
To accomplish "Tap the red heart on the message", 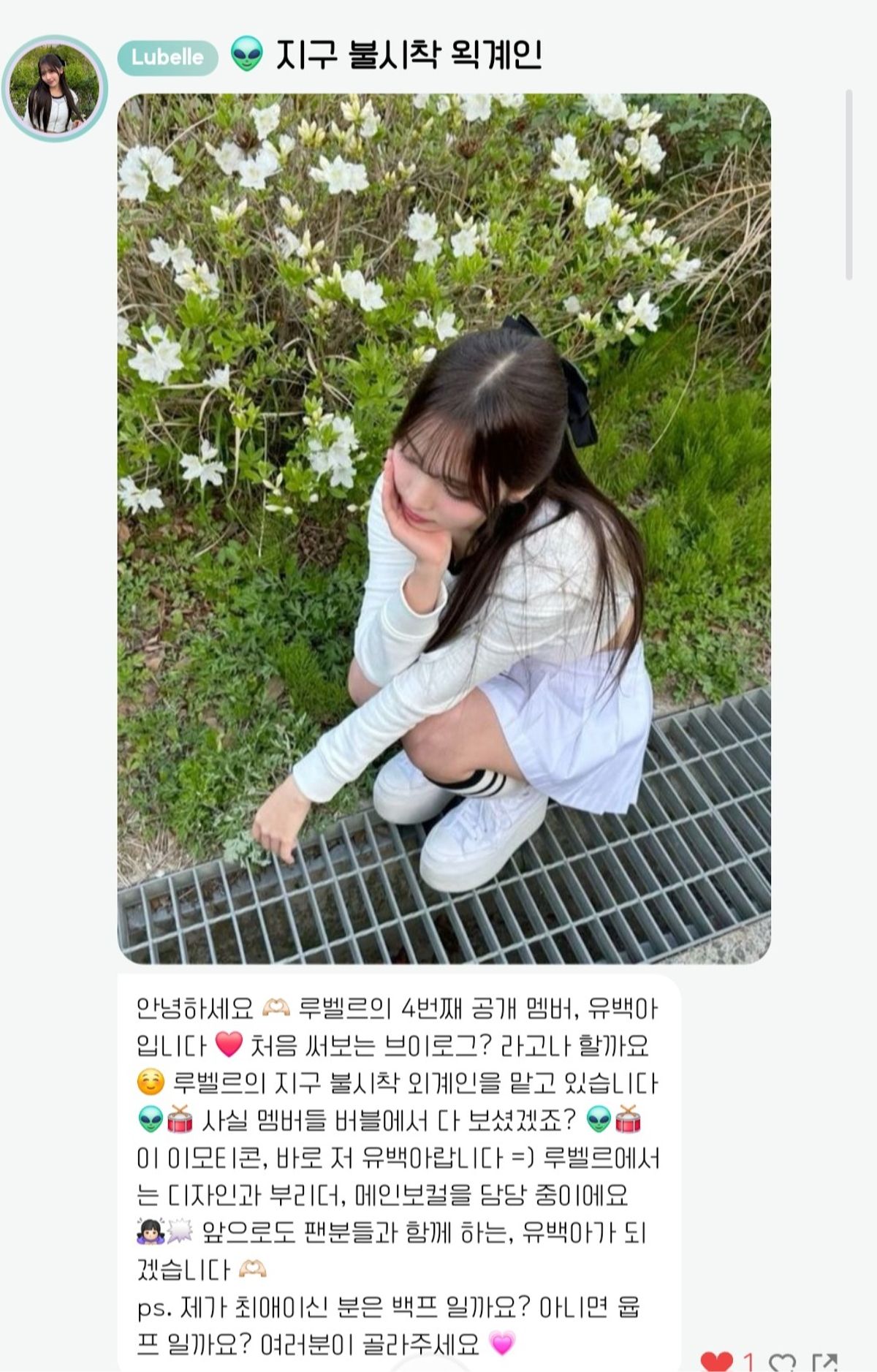I will [716, 1361].
